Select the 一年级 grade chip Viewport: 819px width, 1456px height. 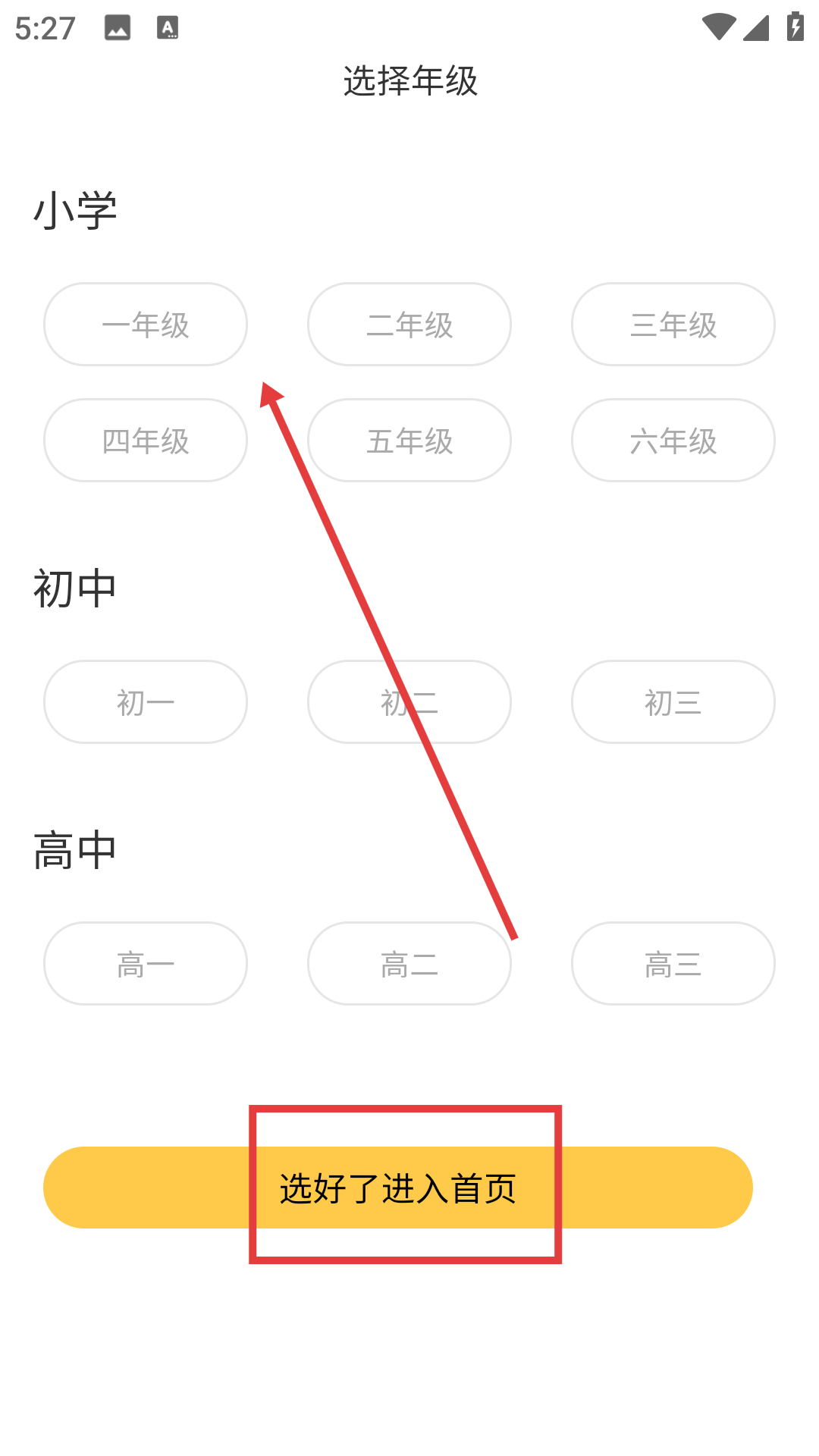[146, 325]
